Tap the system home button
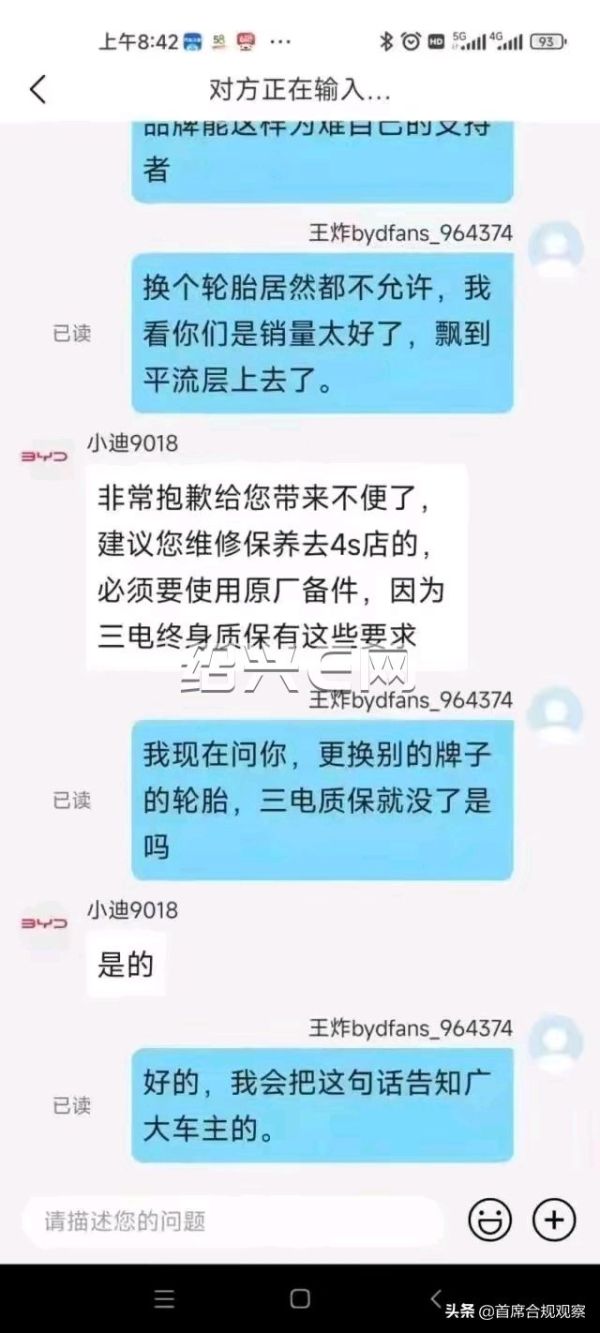The width and height of the screenshot is (600, 1333). coord(300,1299)
